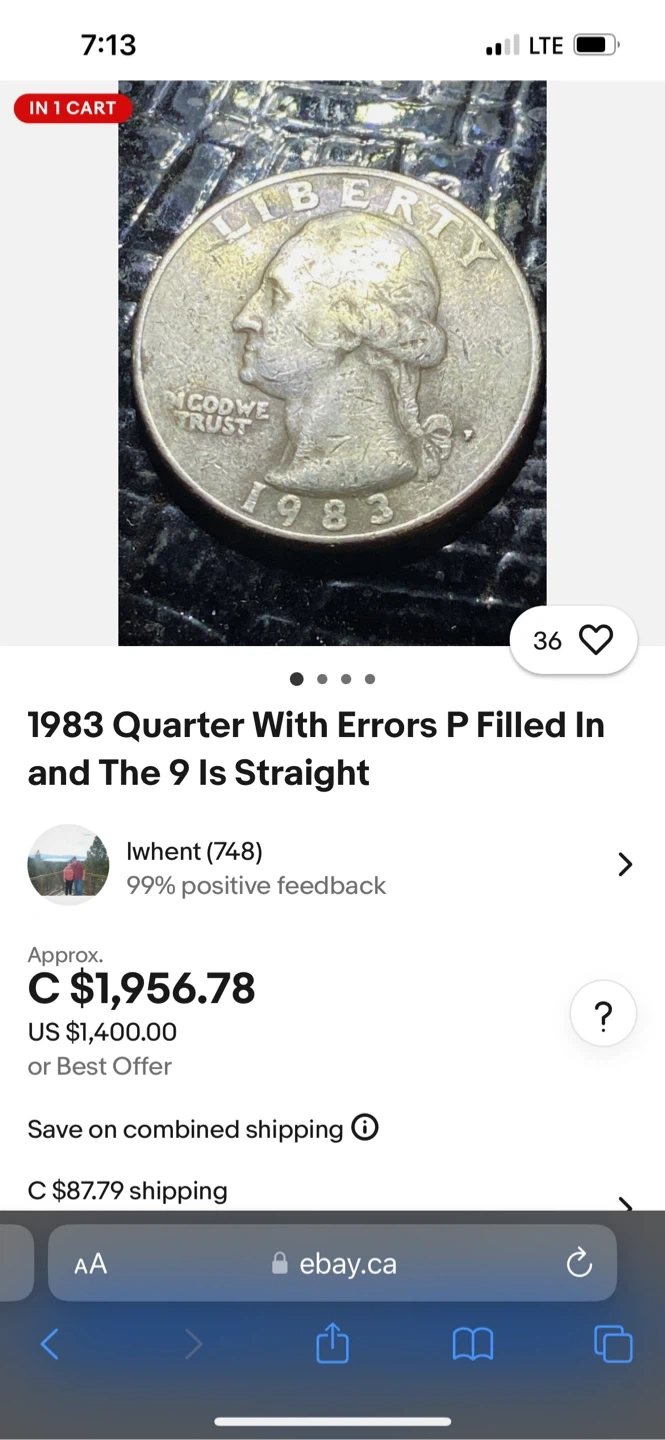
Task: Open Safari's AA reader options
Action: (91, 1264)
